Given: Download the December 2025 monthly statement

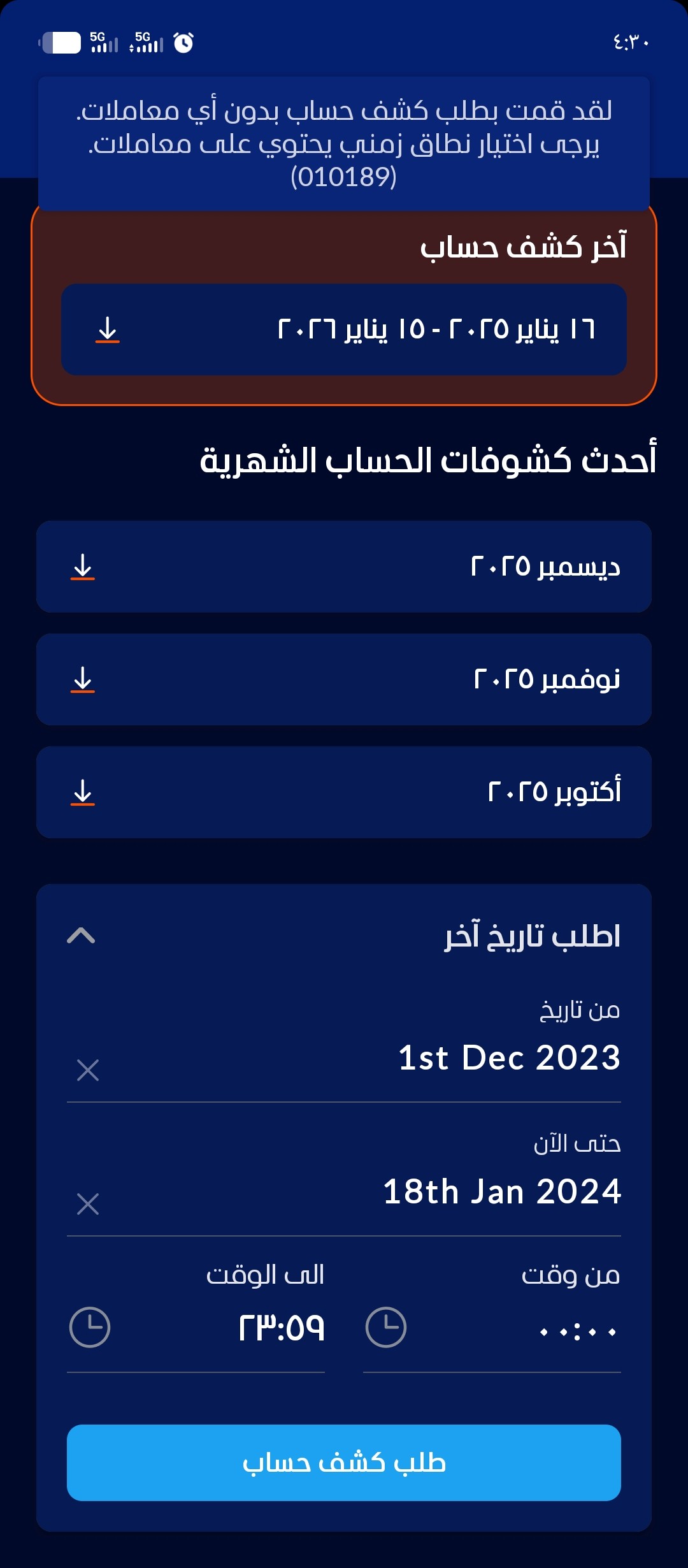Looking at the screenshot, I should 83,567.
